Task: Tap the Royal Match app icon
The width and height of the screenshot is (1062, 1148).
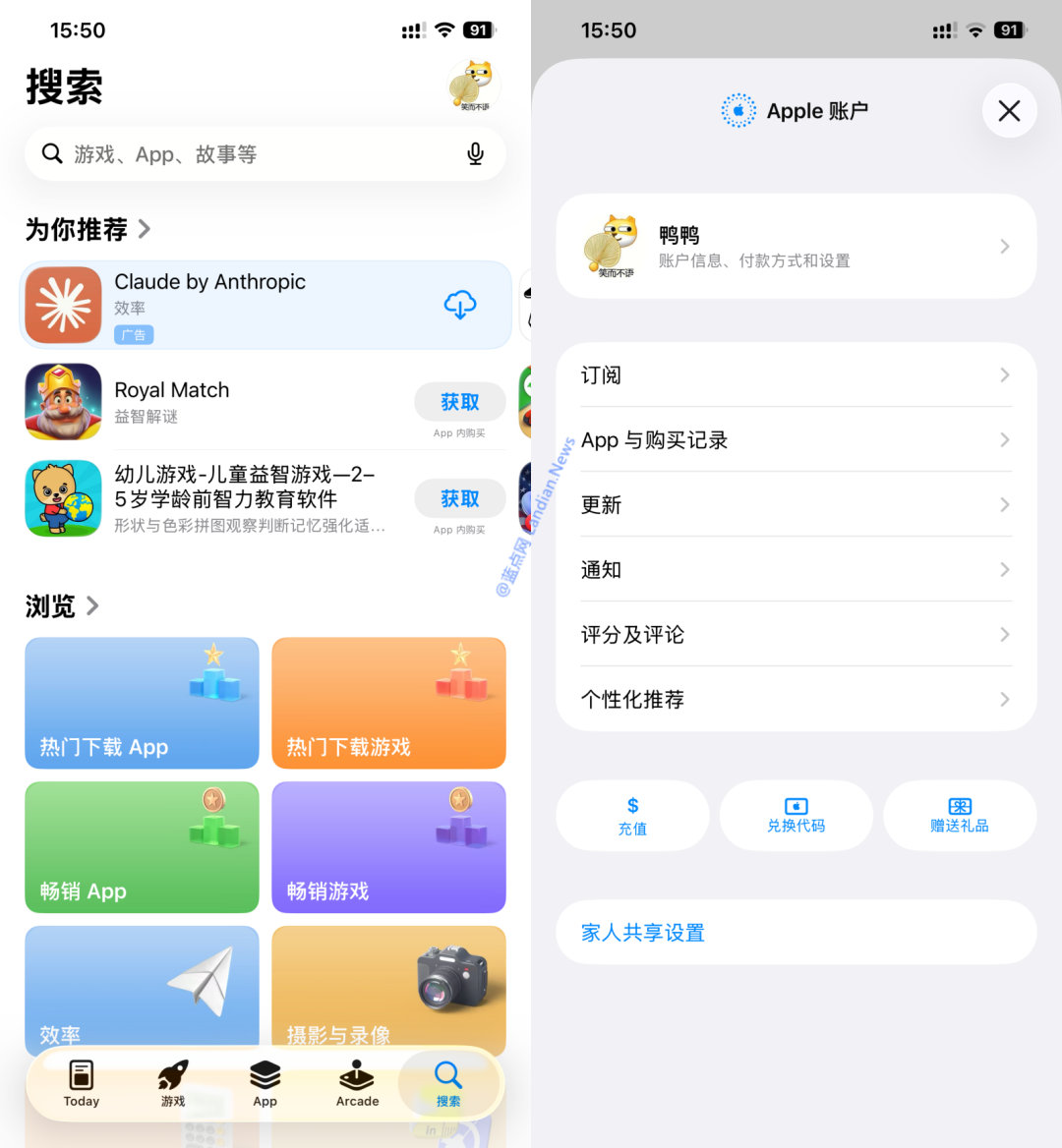Action: click(63, 401)
